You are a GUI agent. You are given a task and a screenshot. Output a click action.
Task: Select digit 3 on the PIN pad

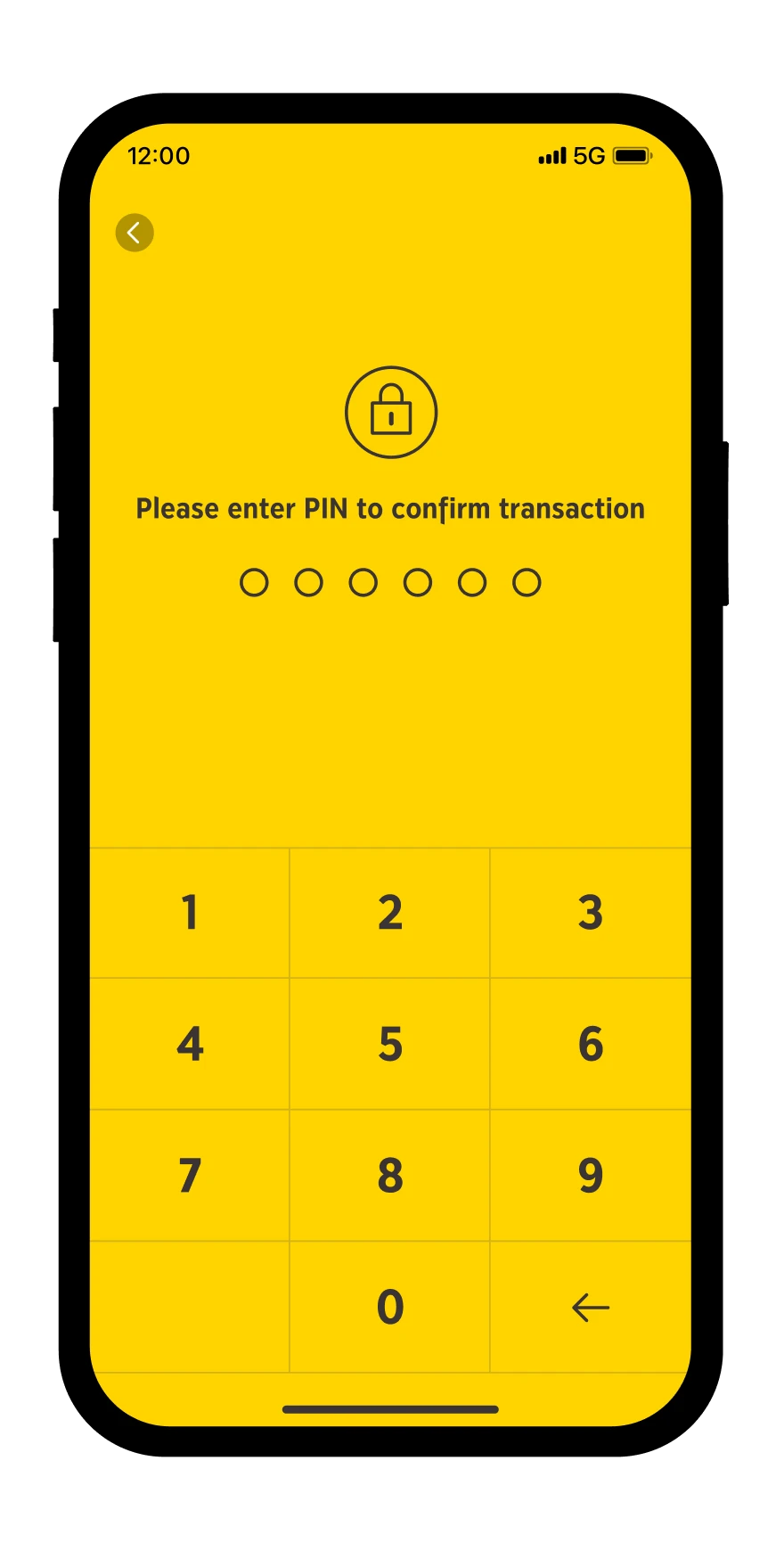(590, 913)
